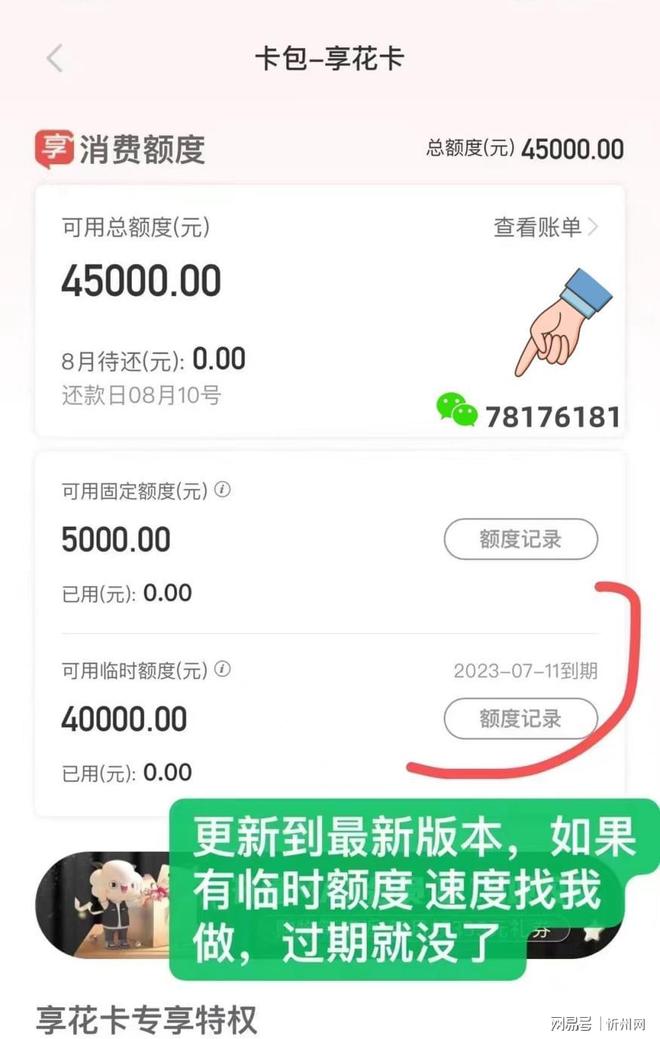Screen dimensions: 660x1039
Task: Tap the info icon beside 可用固定额度
Action: pyautogui.click(x=223, y=490)
